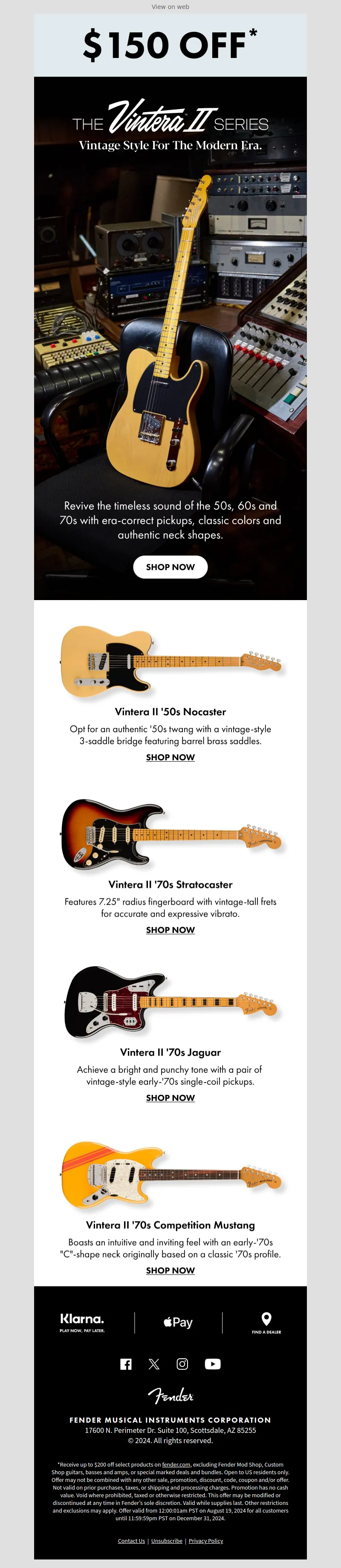This screenshot has width=341, height=1568.
Task: Shop now for Vintera II '50s Nocaster
Action: (170, 757)
